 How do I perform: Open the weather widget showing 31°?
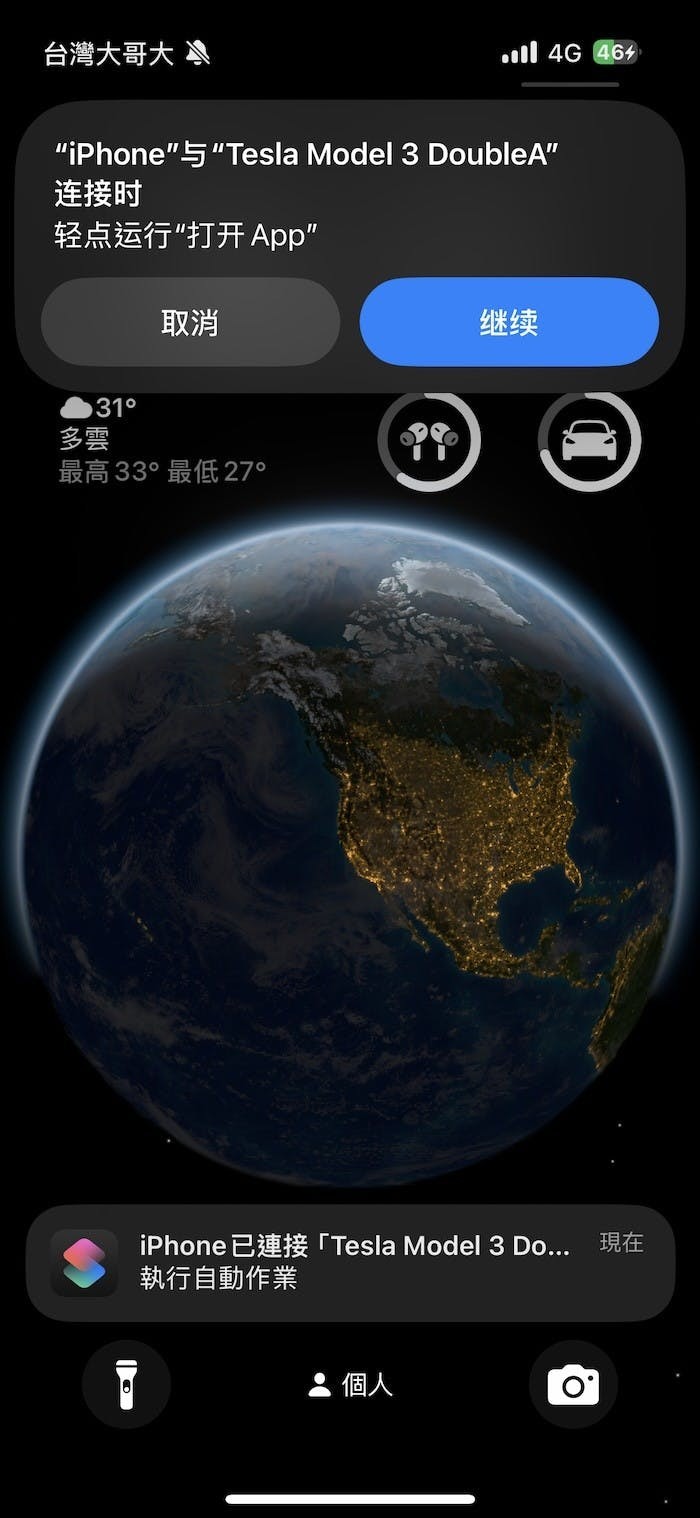click(160, 440)
